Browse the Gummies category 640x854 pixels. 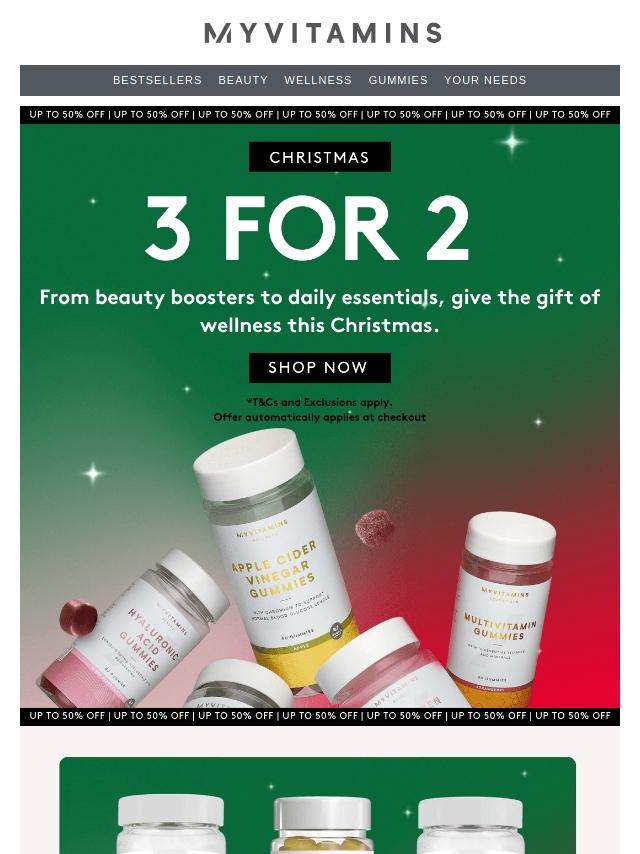coord(398,80)
